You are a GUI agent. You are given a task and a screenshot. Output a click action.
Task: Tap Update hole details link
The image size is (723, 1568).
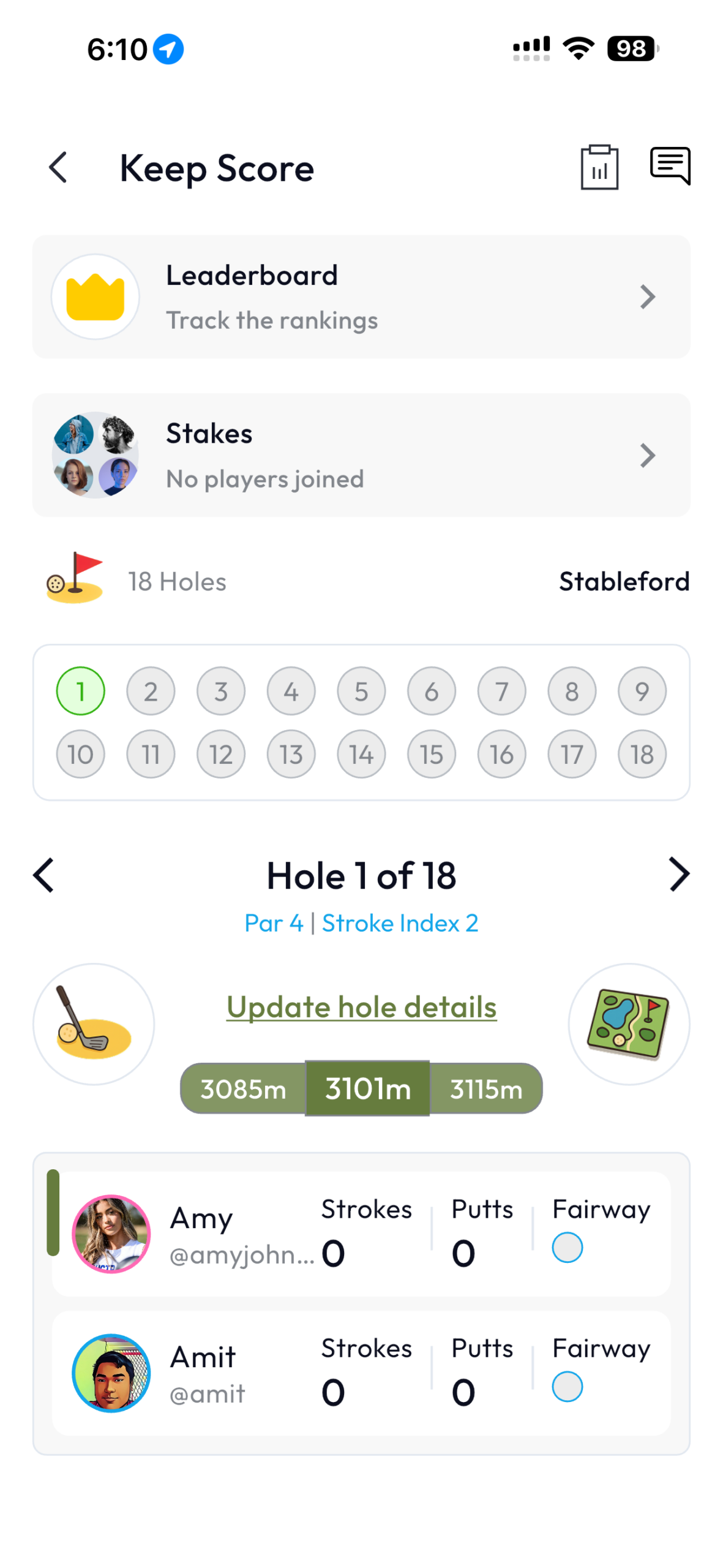point(361,1006)
